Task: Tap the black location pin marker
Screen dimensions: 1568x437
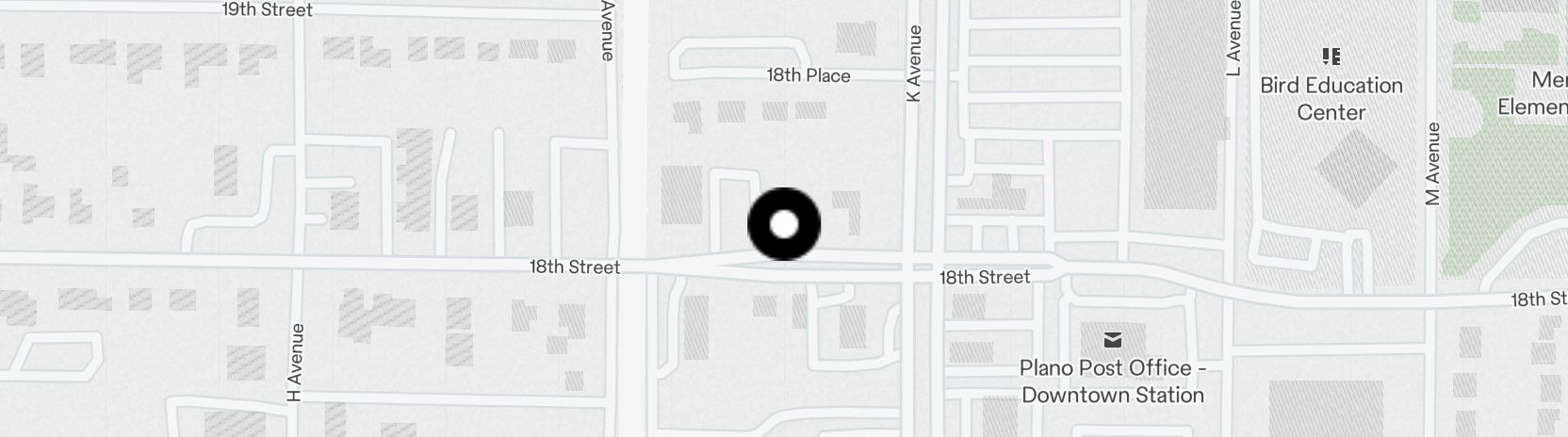Action: click(784, 225)
